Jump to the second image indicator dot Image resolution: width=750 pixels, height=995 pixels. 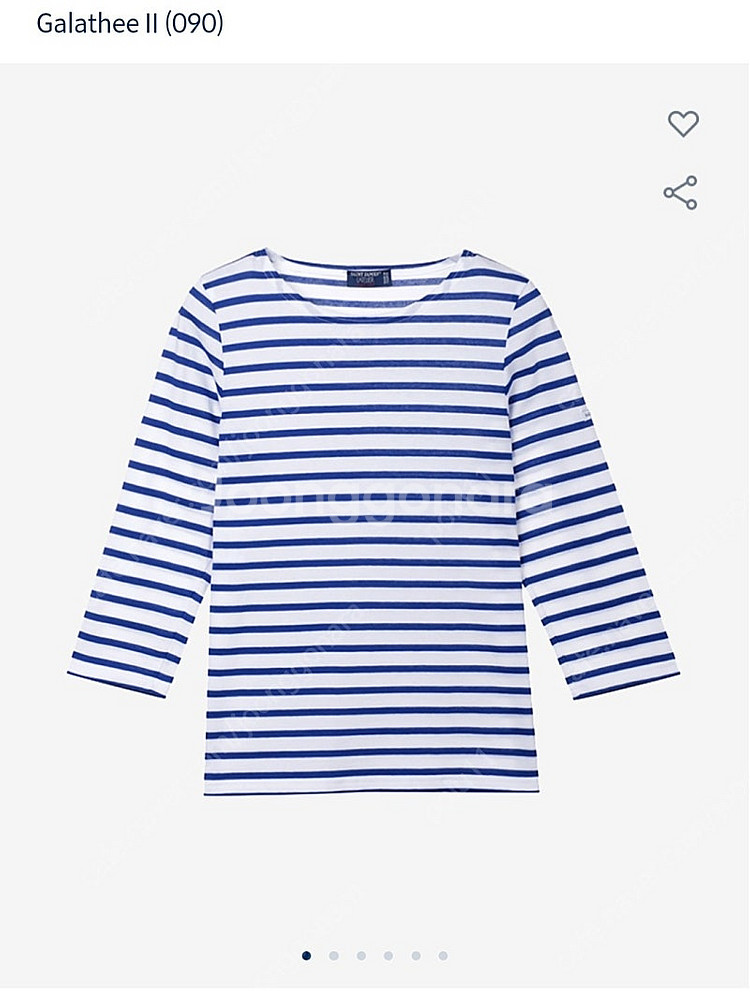click(x=334, y=955)
